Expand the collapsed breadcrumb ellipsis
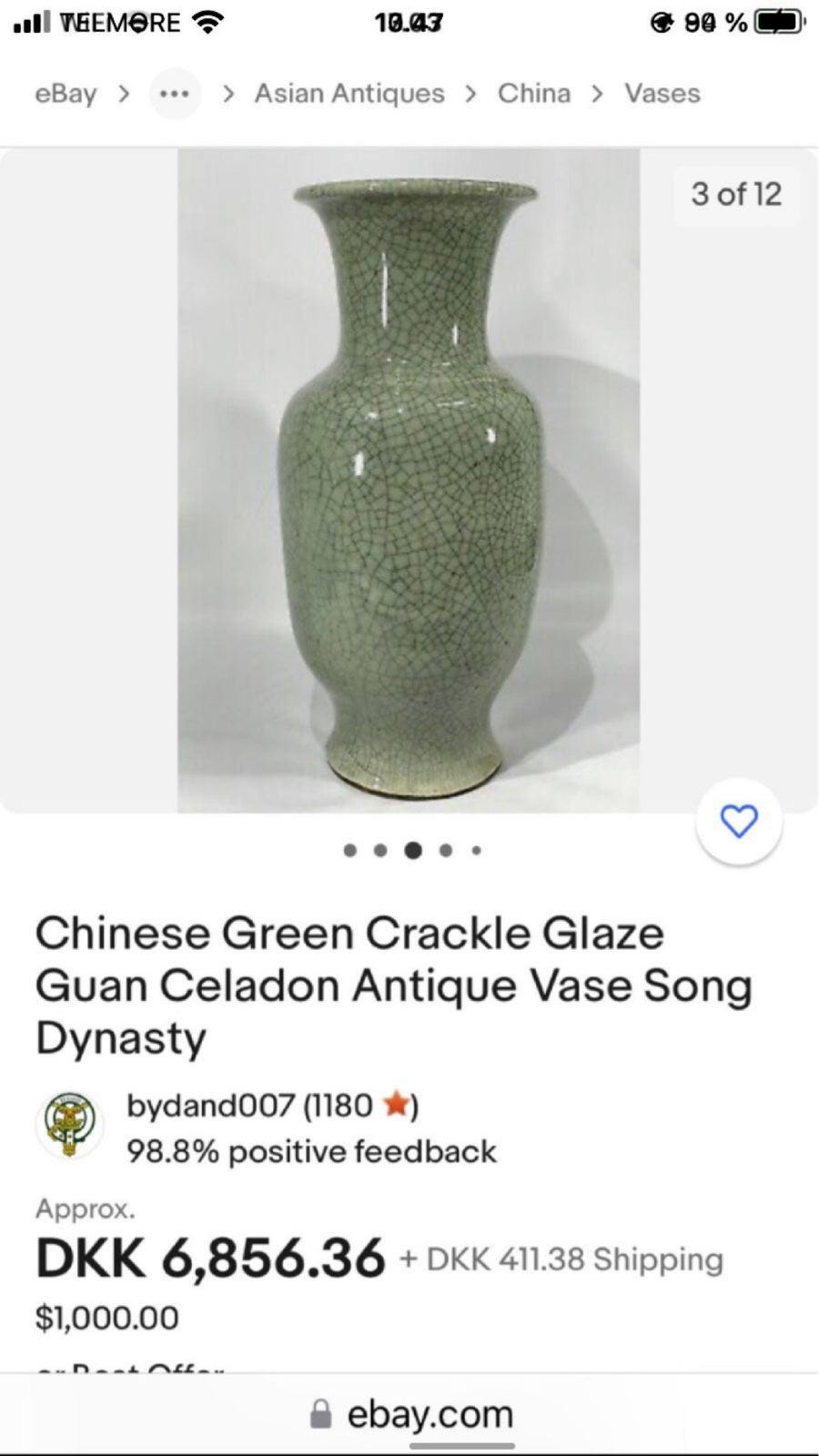 (x=174, y=94)
